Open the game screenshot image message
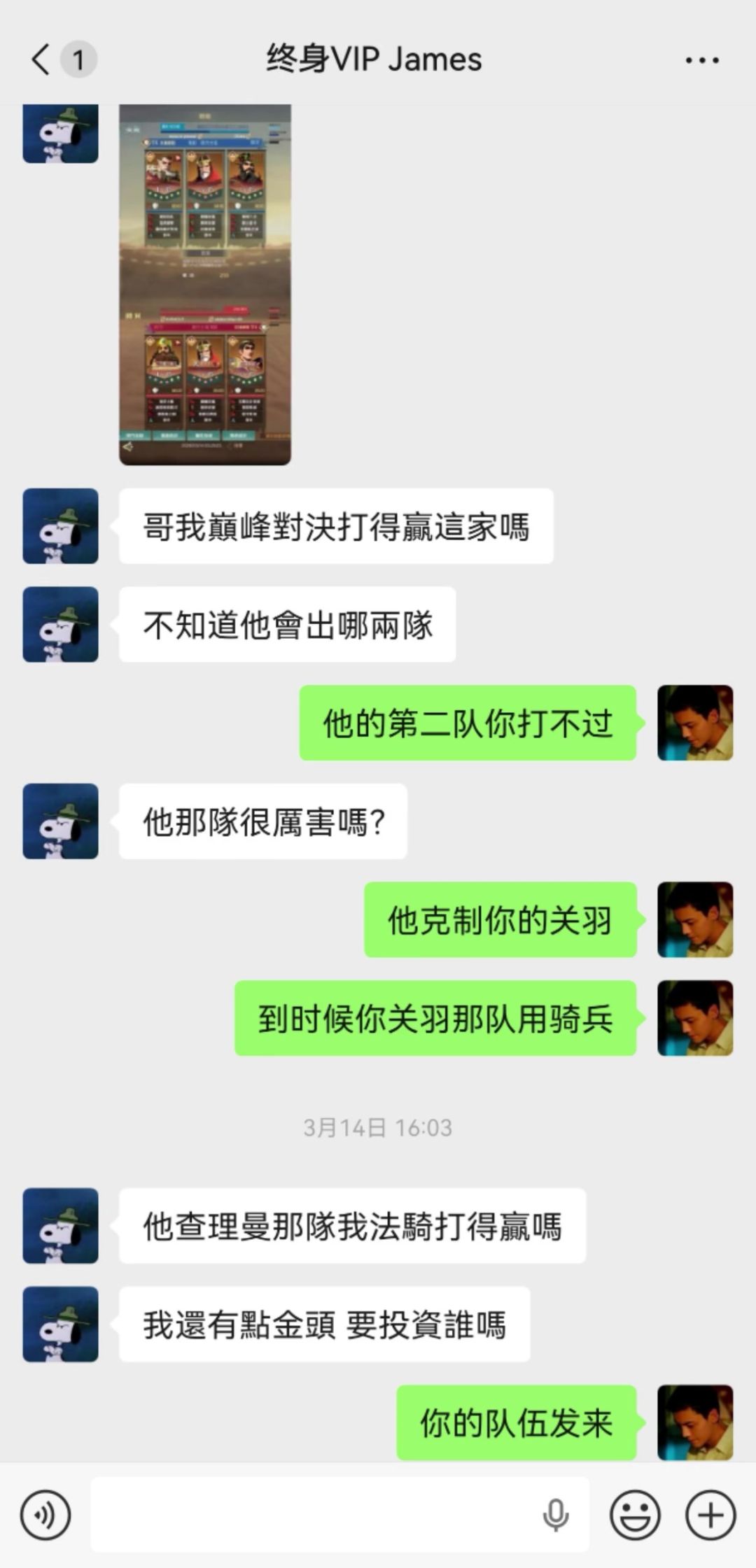 204,284
